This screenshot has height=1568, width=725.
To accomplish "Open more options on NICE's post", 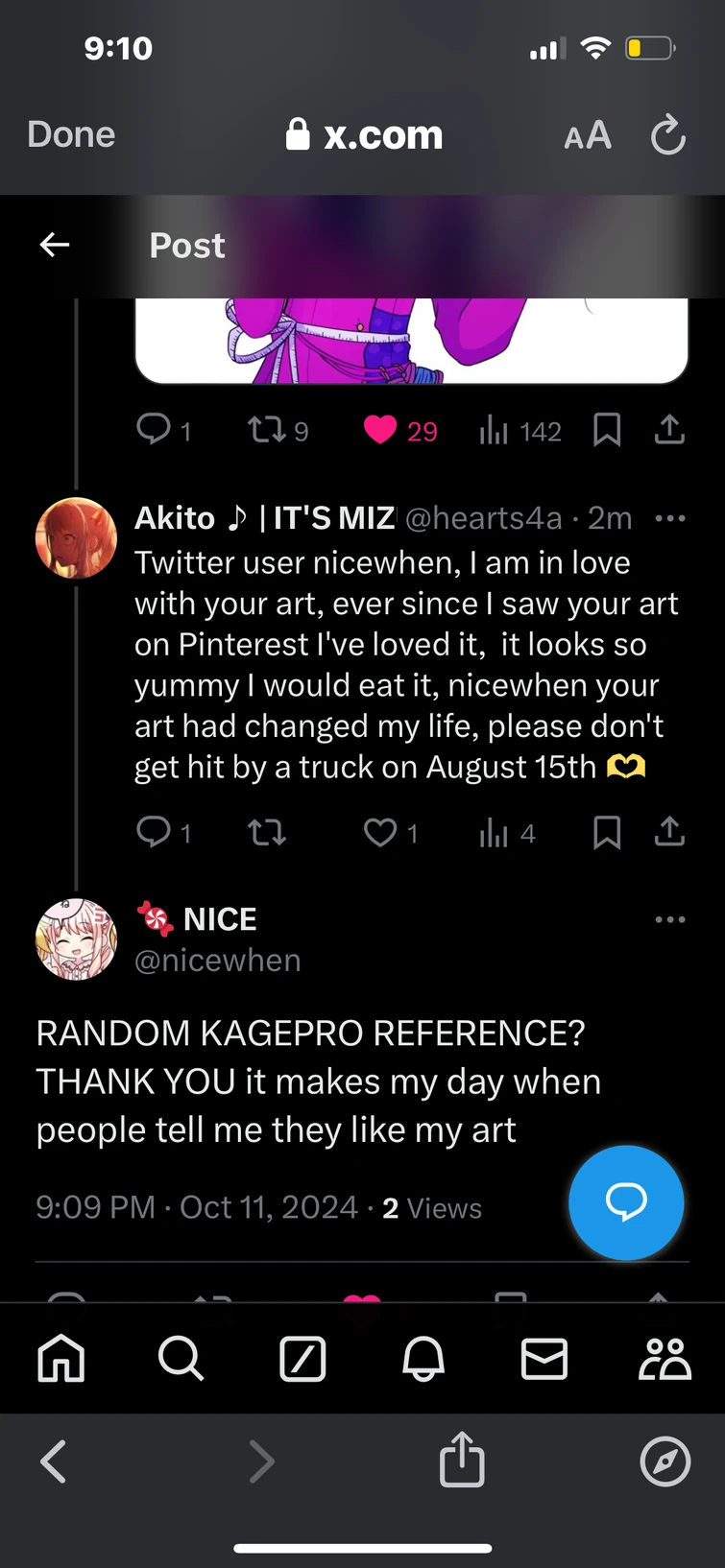I will coord(669,919).
